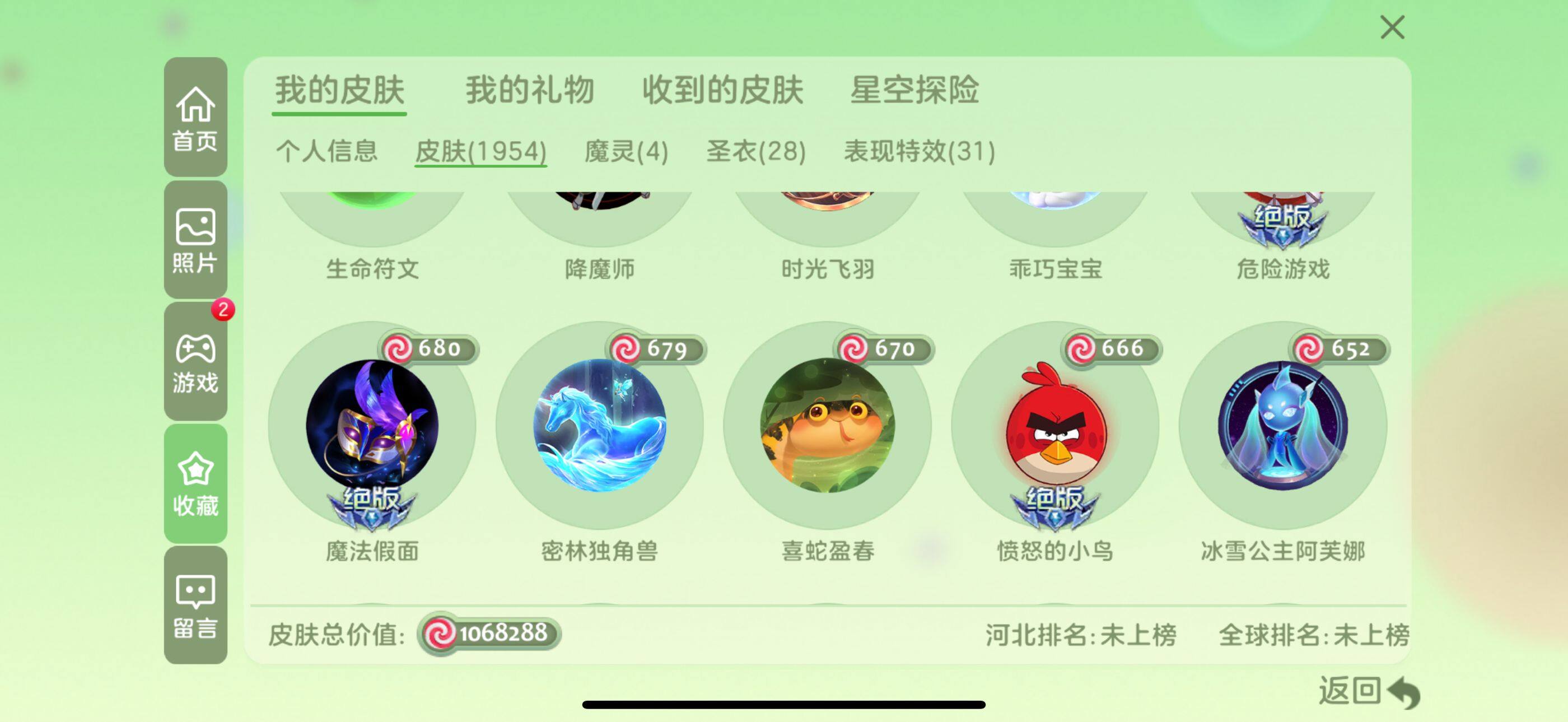
Task: View the 密林独角兽 skin
Action: (600, 426)
